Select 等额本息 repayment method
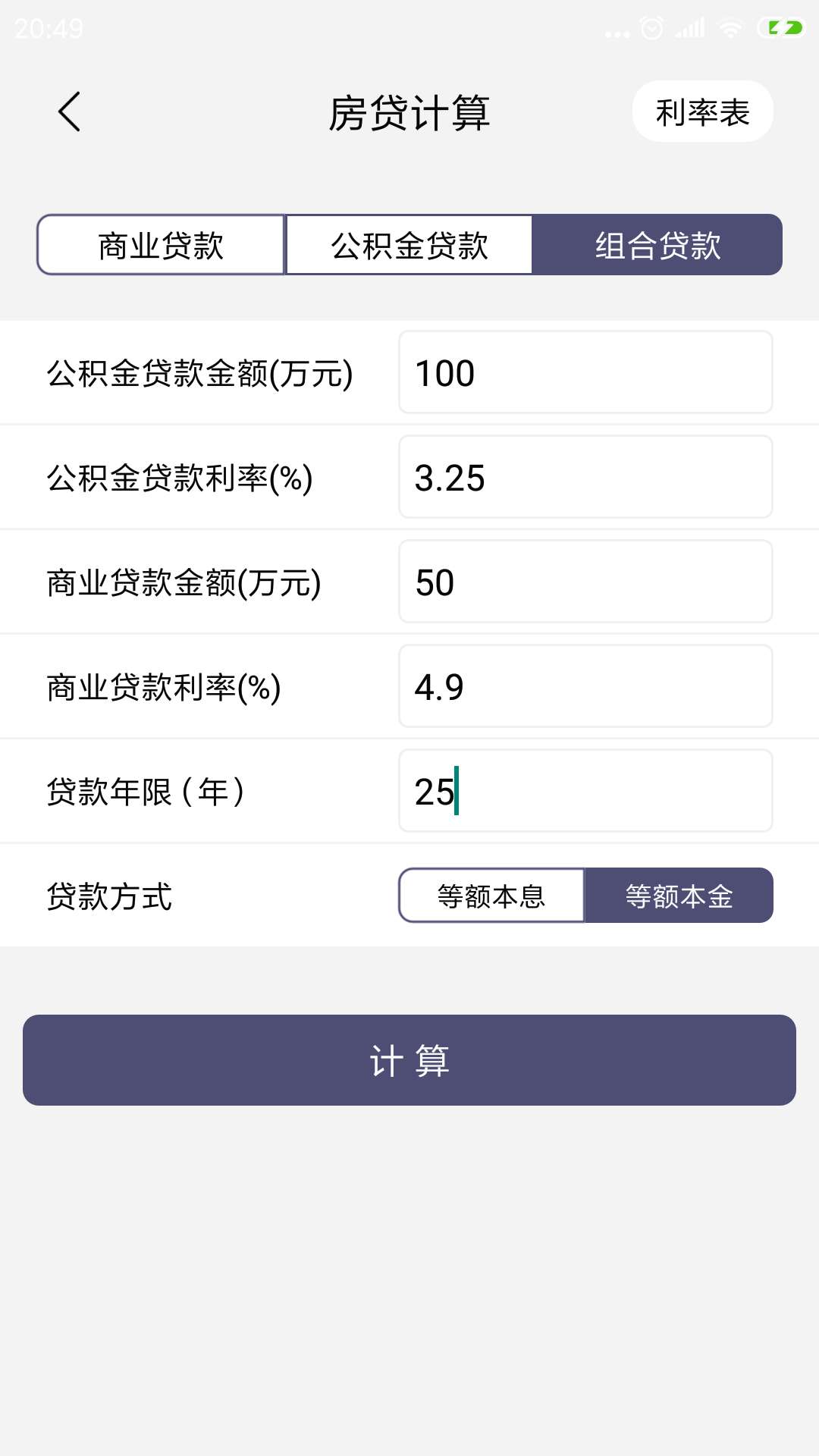The width and height of the screenshot is (819, 1456). coord(491,896)
